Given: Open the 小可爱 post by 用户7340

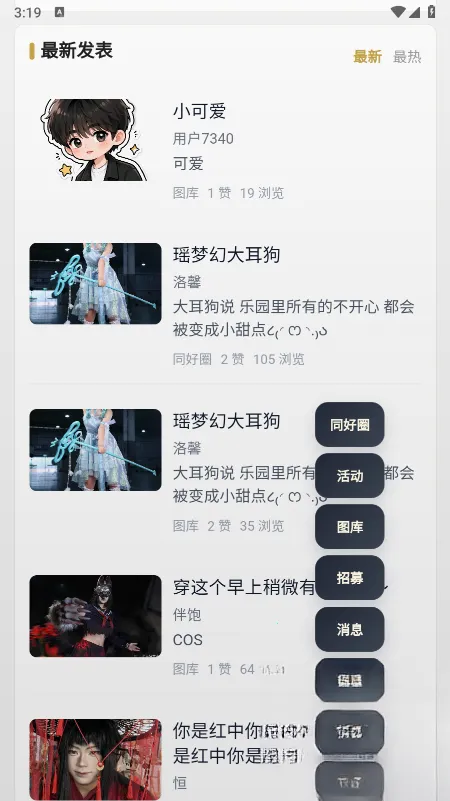Looking at the screenshot, I should [225, 150].
